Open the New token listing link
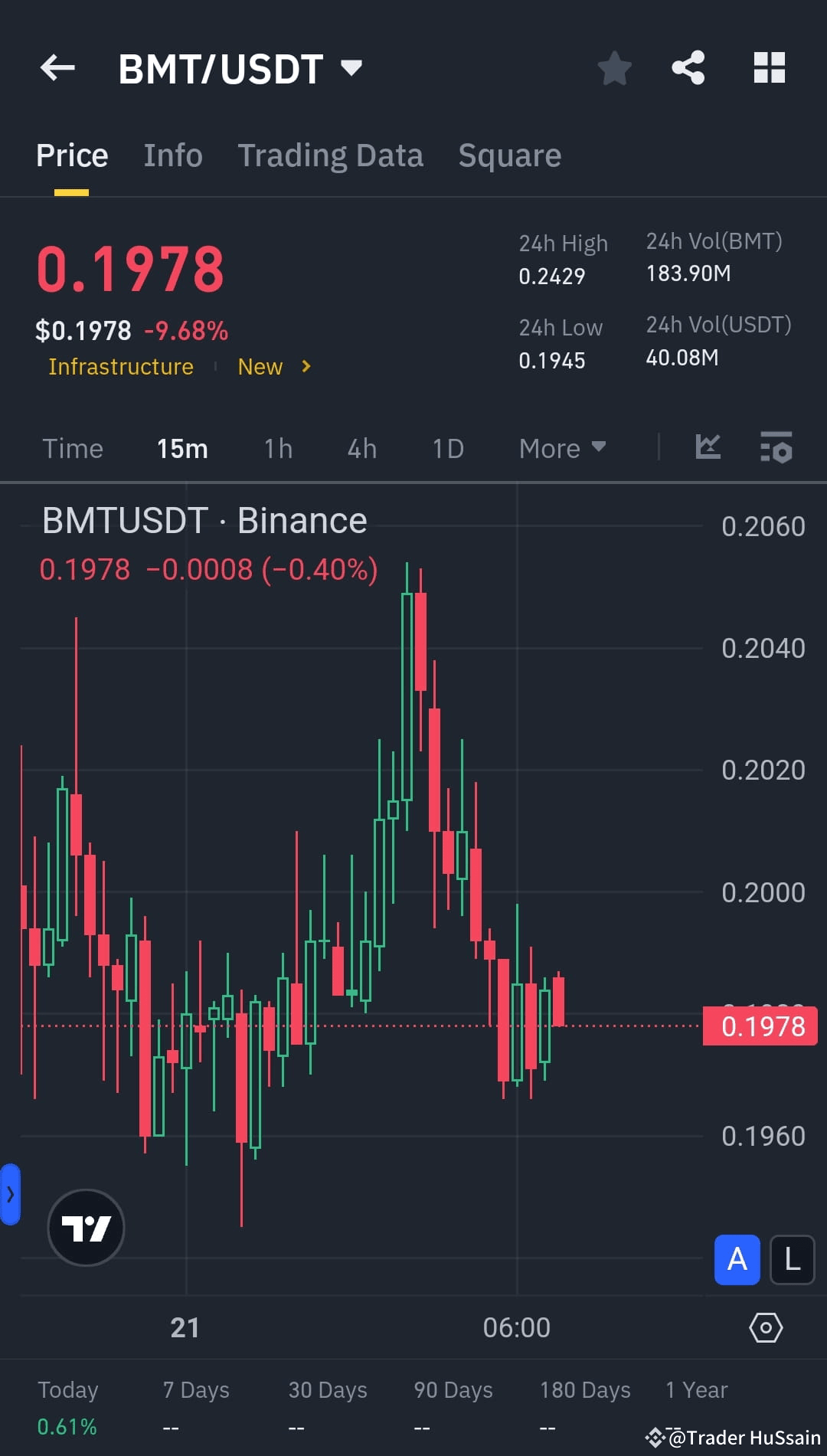 260,366
